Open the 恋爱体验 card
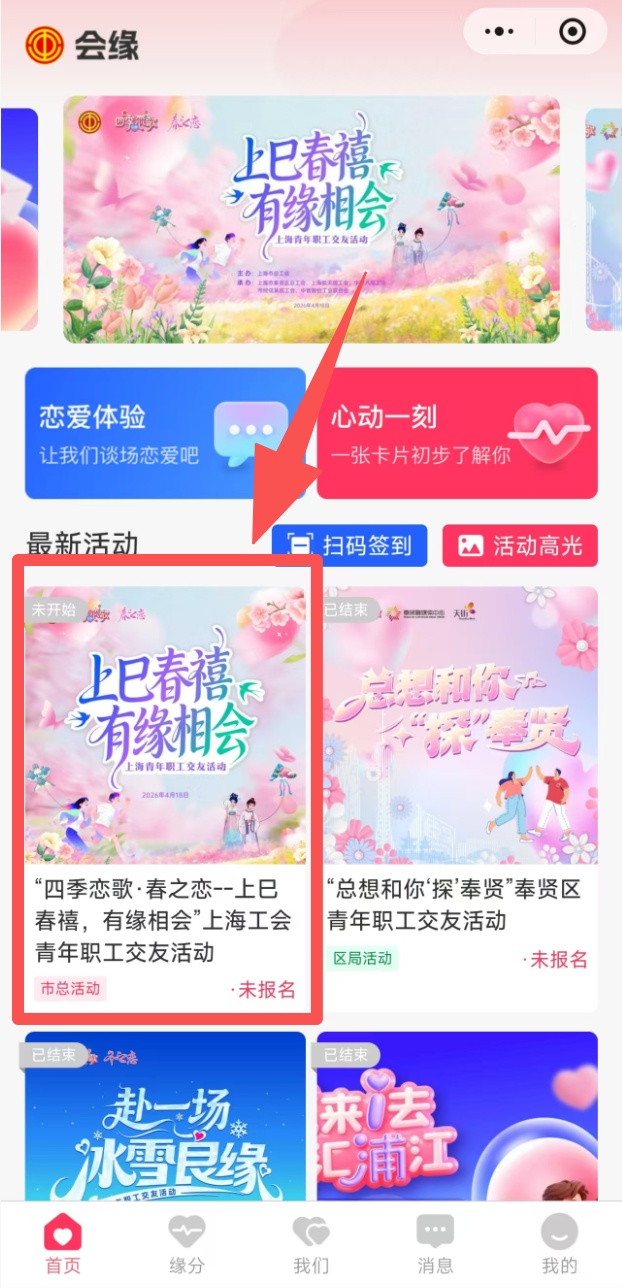This screenshot has height=1288, width=622. pos(165,432)
